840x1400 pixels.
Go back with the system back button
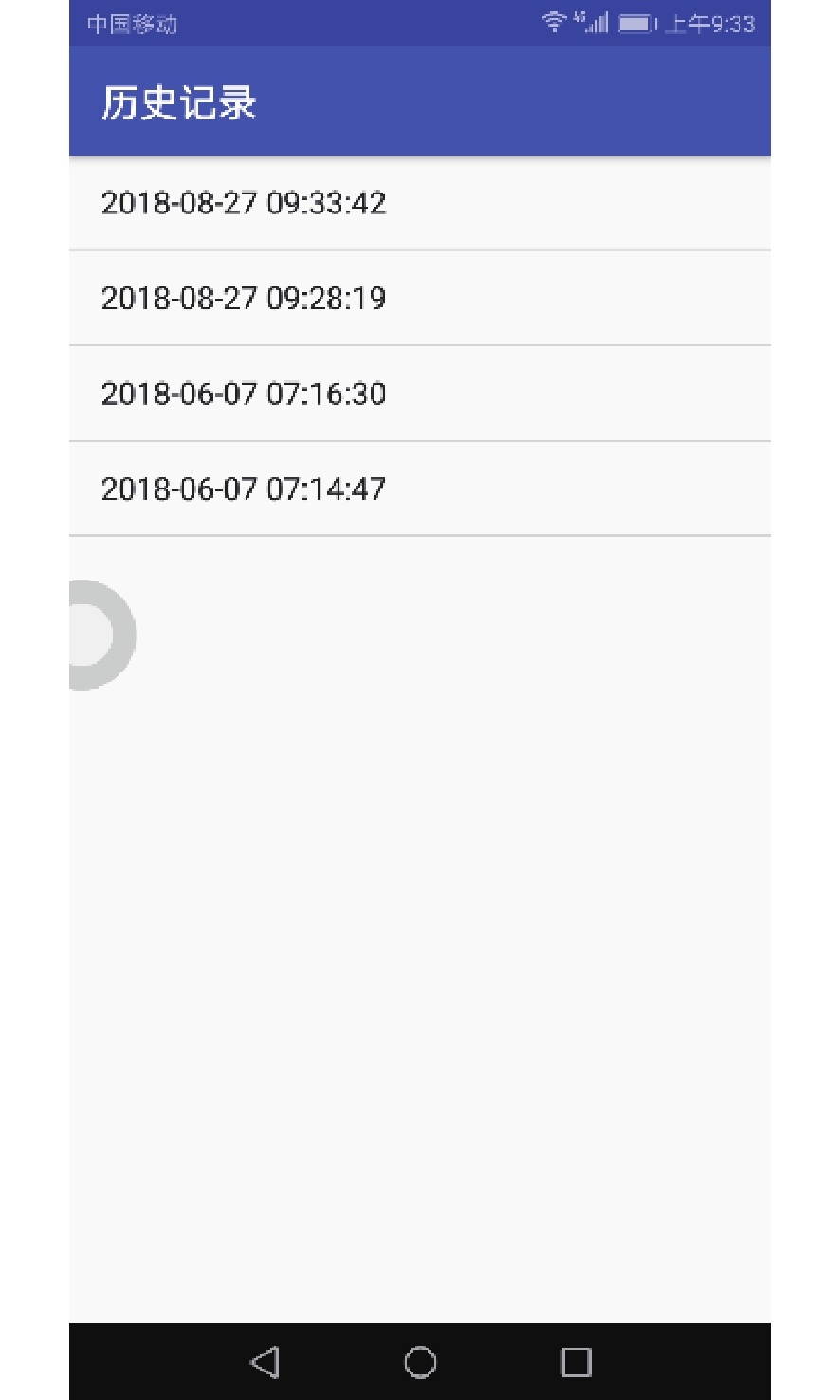pyautogui.click(x=265, y=1363)
